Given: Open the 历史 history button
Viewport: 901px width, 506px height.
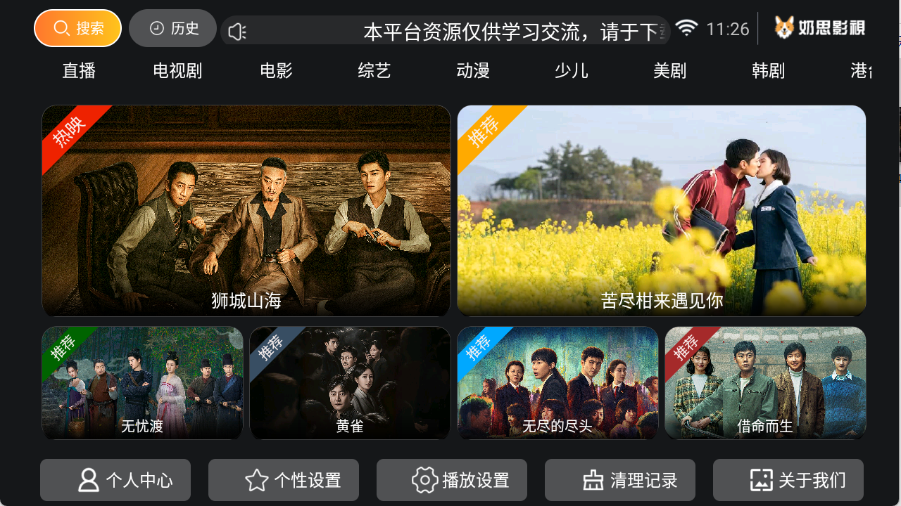Looking at the screenshot, I should [x=173, y=28].
